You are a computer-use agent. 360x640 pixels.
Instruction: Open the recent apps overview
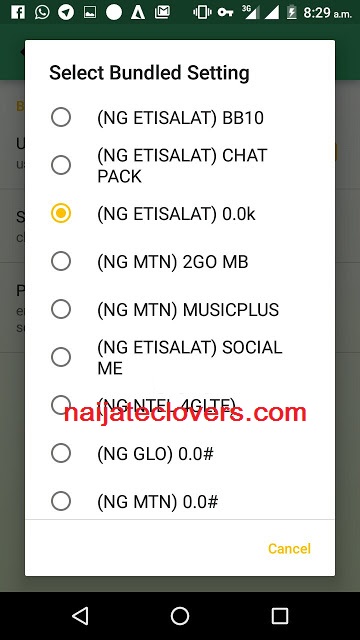click(280, 616)
